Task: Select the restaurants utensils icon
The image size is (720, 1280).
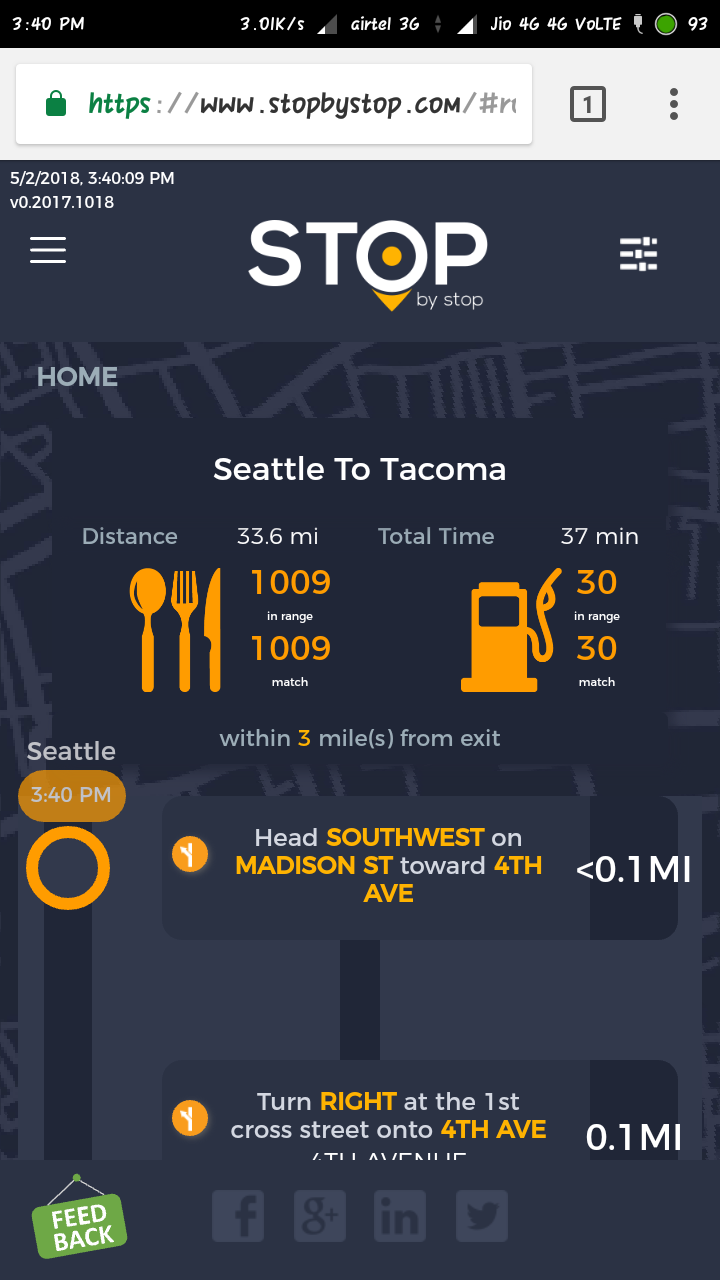Action: 176,630
